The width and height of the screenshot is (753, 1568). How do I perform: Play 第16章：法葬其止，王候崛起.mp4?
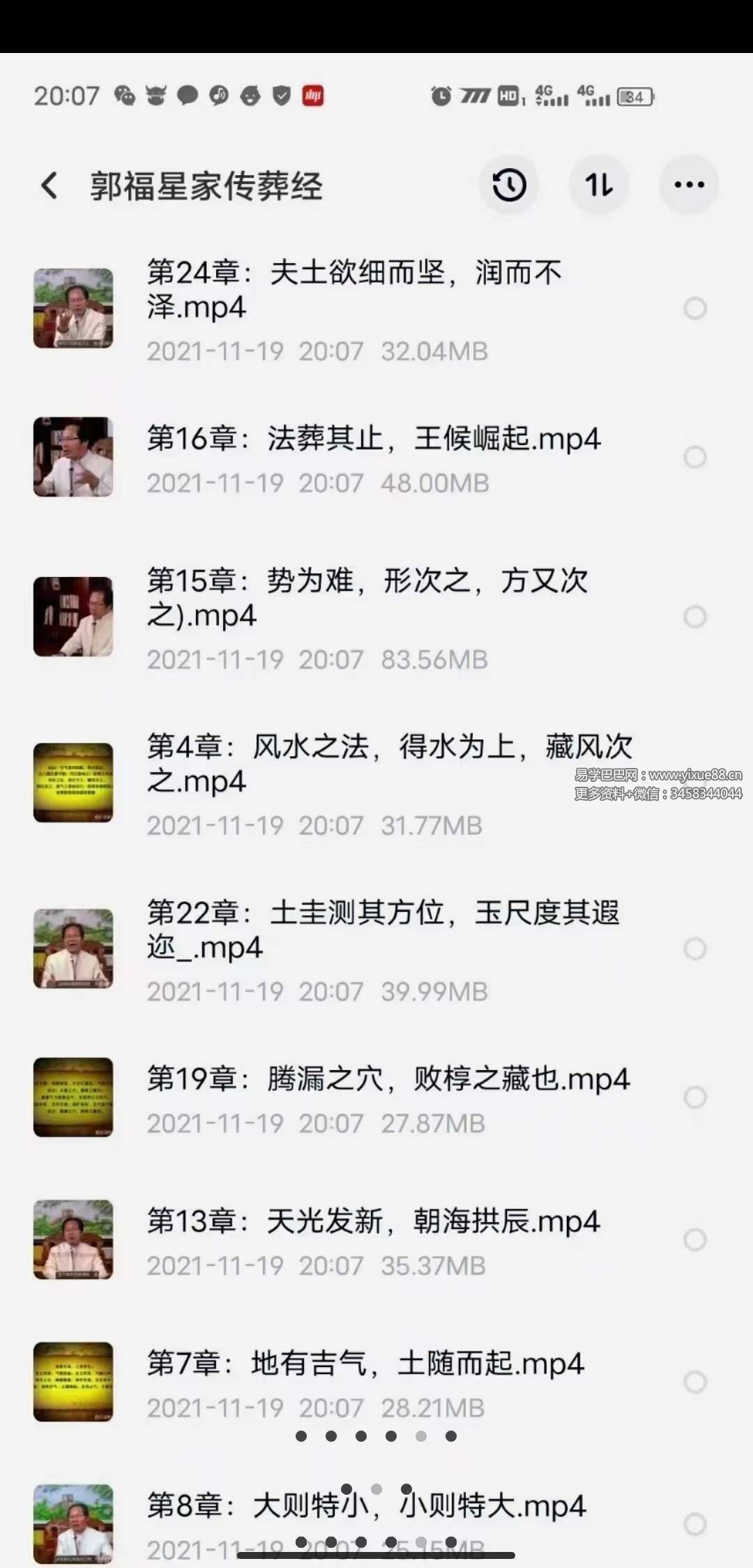coord(373,439)
